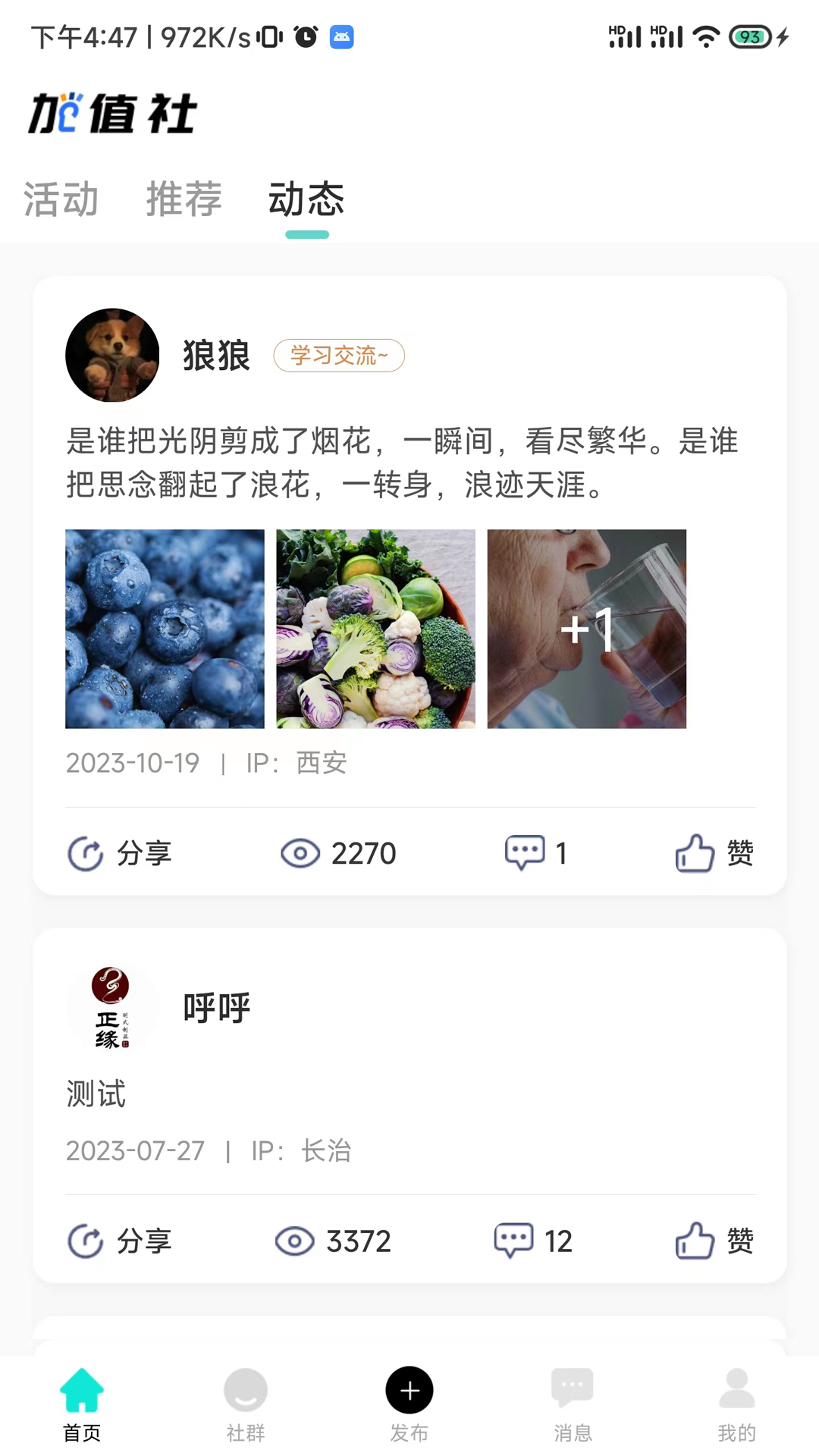
Task: Tap the view count eye icon showing 2270
Action: 300,853
